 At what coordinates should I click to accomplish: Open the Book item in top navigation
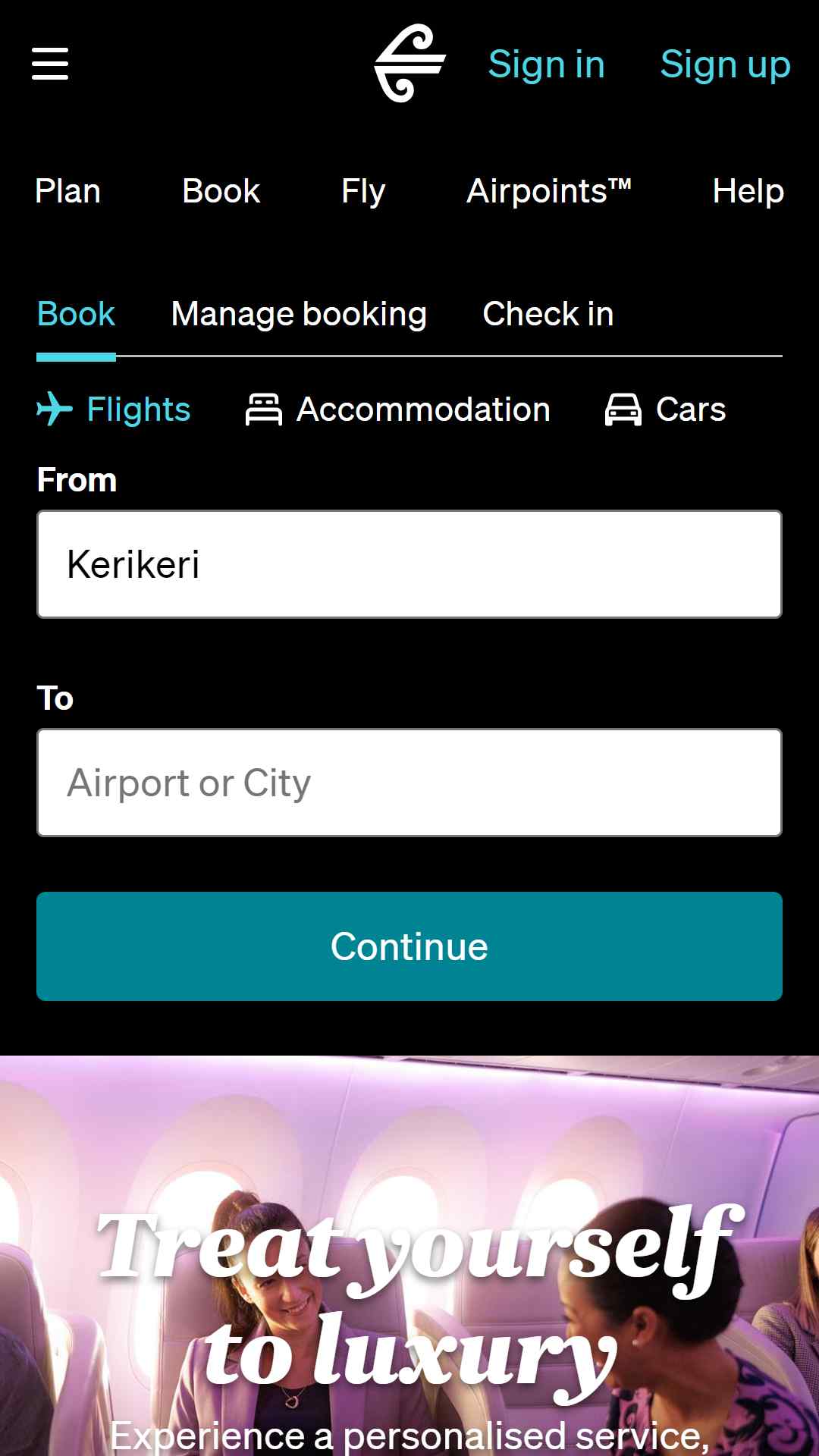pos(221,191)
